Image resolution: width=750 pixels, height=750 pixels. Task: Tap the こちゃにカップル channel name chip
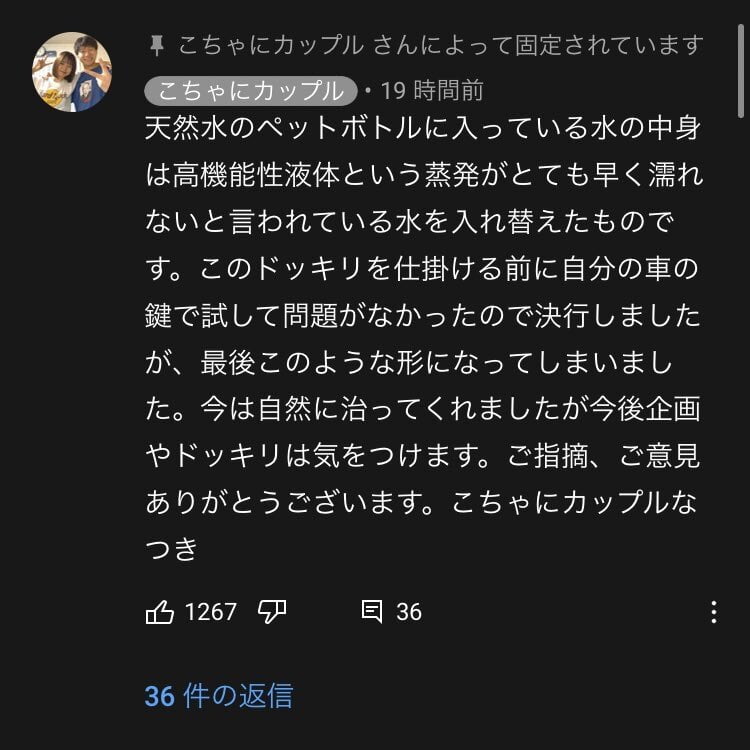click(x=251, y=91)
